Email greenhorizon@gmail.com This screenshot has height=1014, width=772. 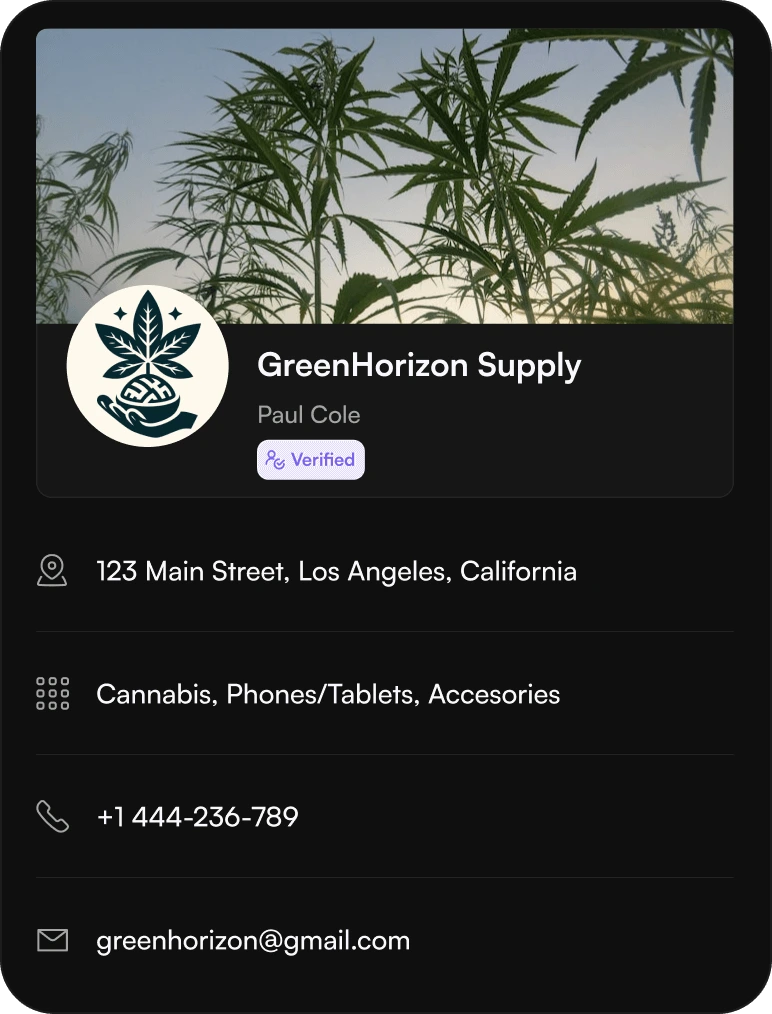coord(253,941)
